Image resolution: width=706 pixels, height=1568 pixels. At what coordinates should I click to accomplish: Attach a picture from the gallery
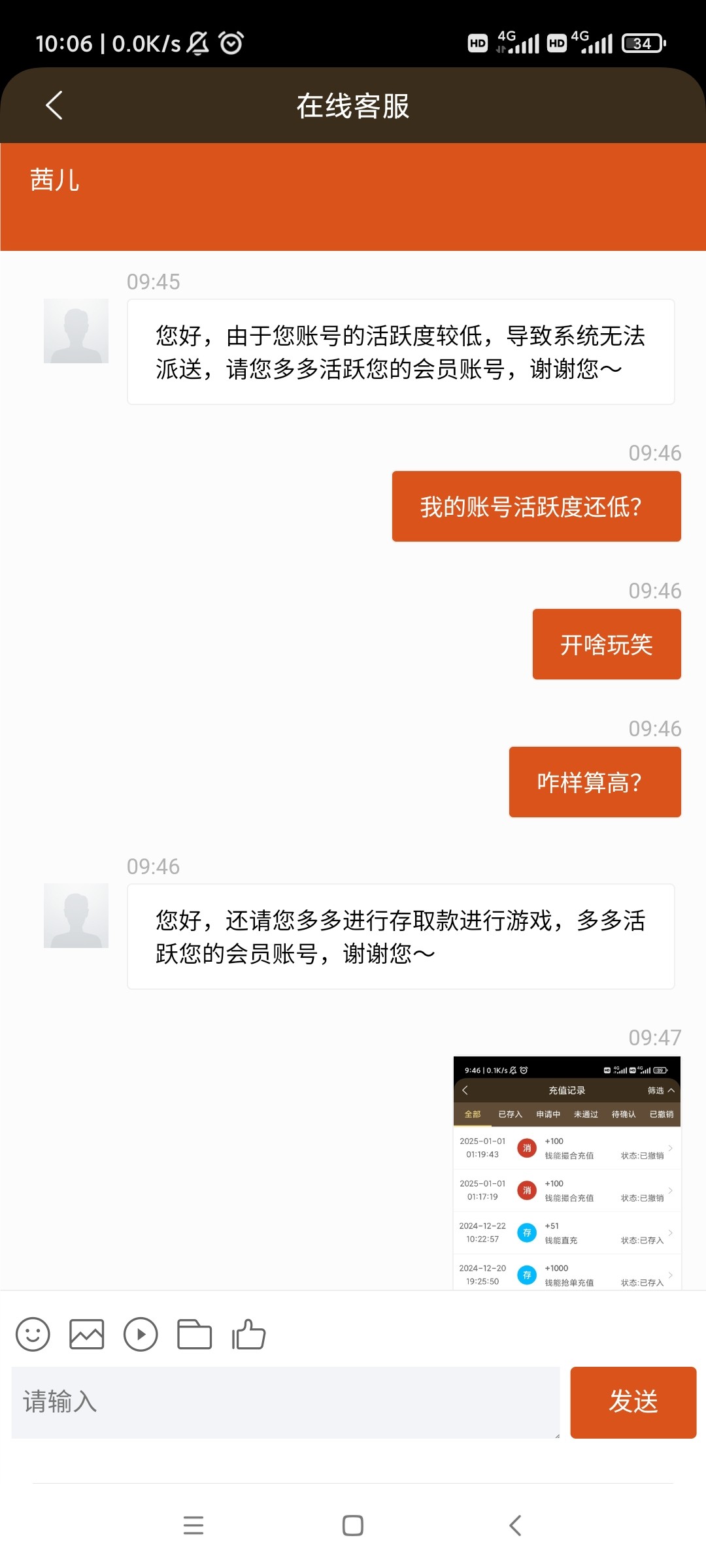click(x=87, y=1334)
